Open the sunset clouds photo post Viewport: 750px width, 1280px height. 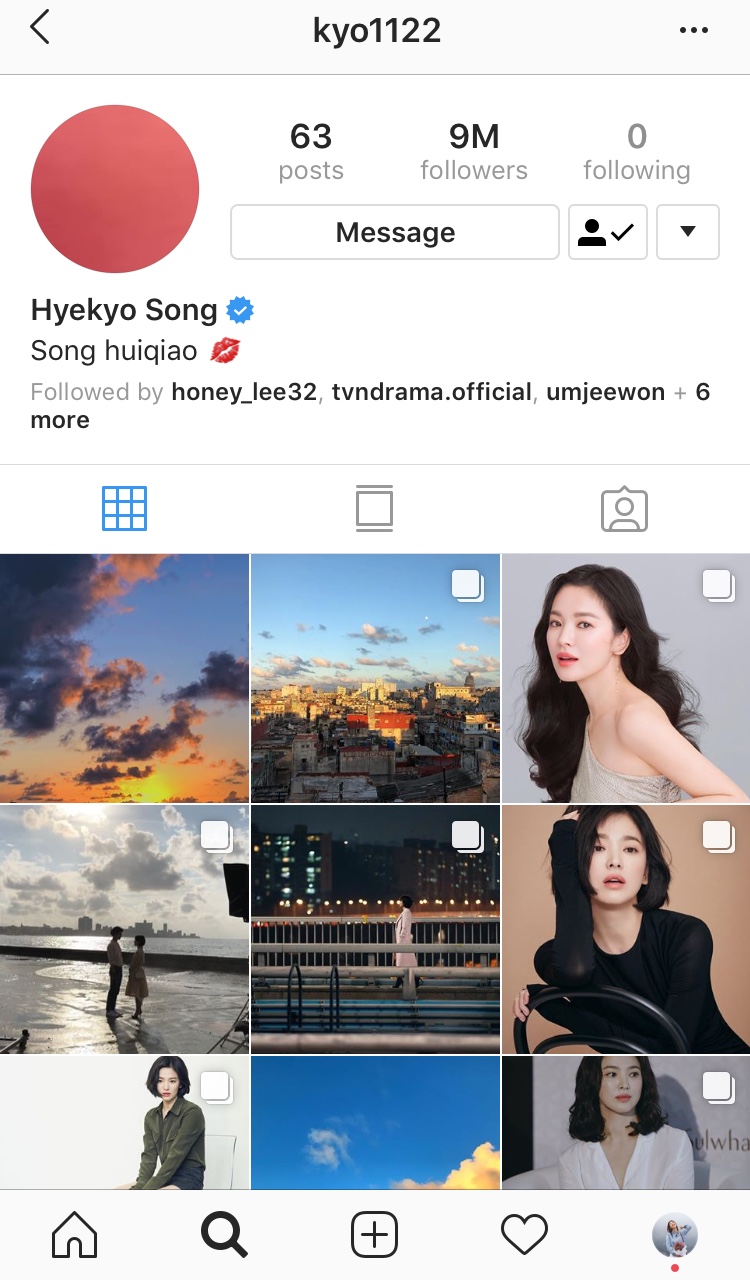click(x=124, y=678)
